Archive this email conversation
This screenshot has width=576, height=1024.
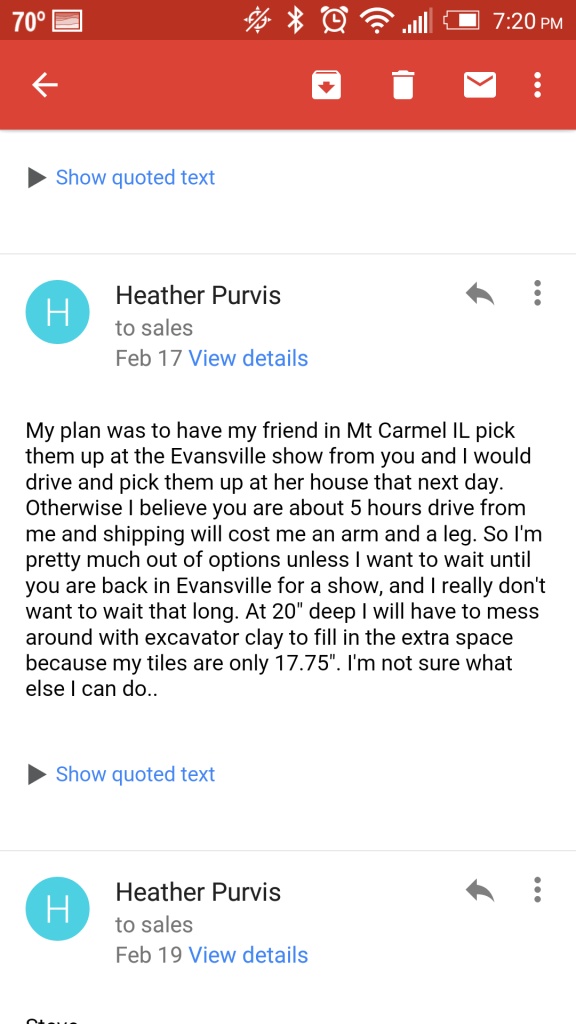click(x=327, y=85)
